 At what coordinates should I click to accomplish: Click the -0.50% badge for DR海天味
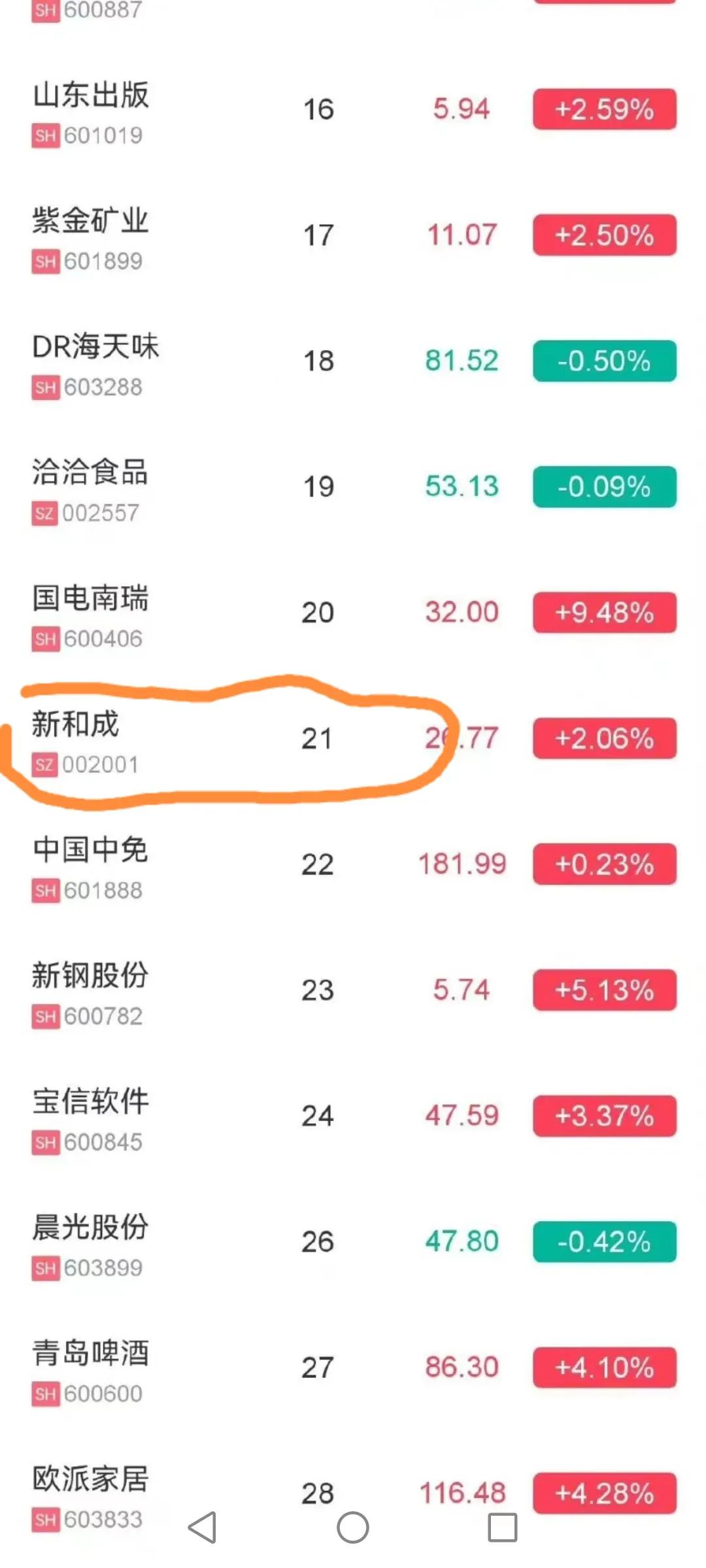(x=603, y=361)
